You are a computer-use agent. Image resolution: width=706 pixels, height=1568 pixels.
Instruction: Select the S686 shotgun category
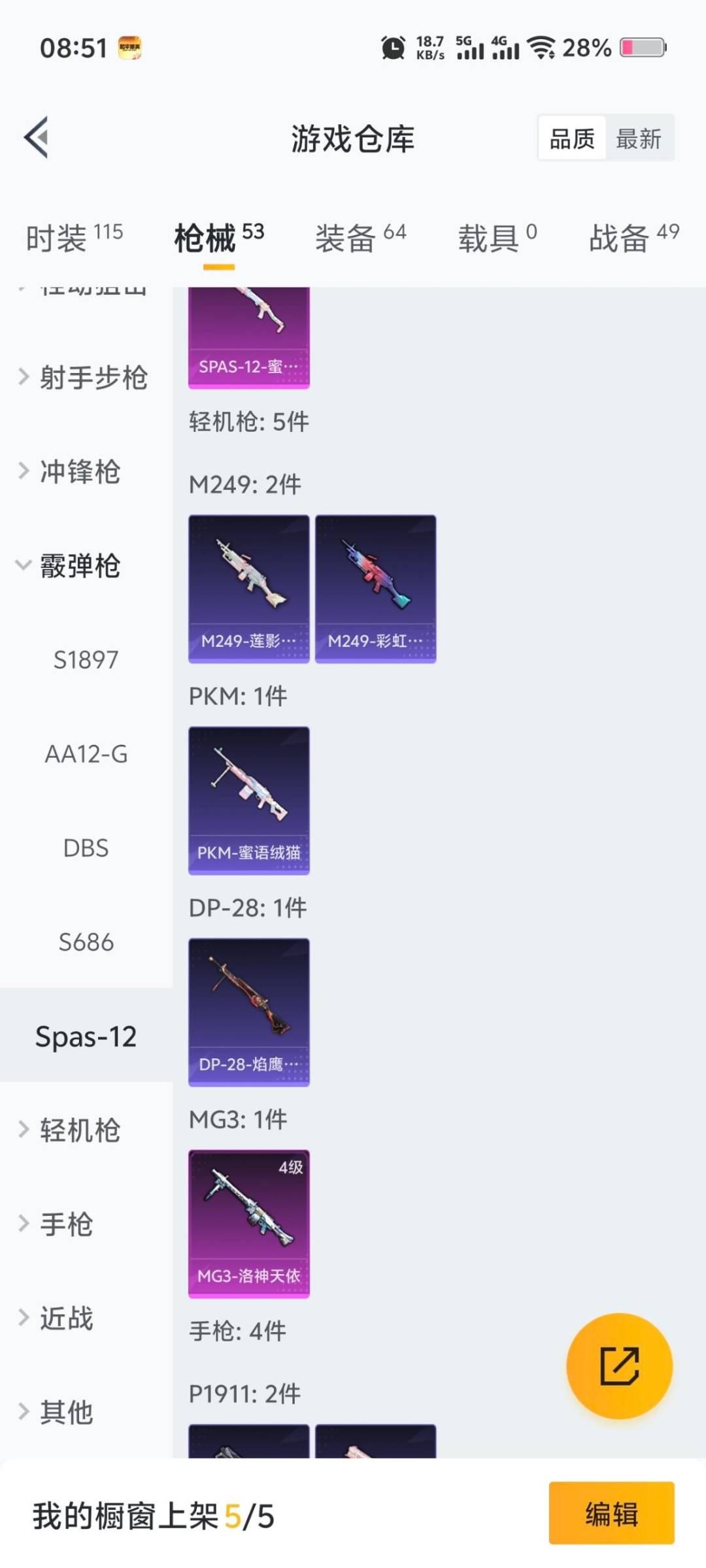coord(86,942)
